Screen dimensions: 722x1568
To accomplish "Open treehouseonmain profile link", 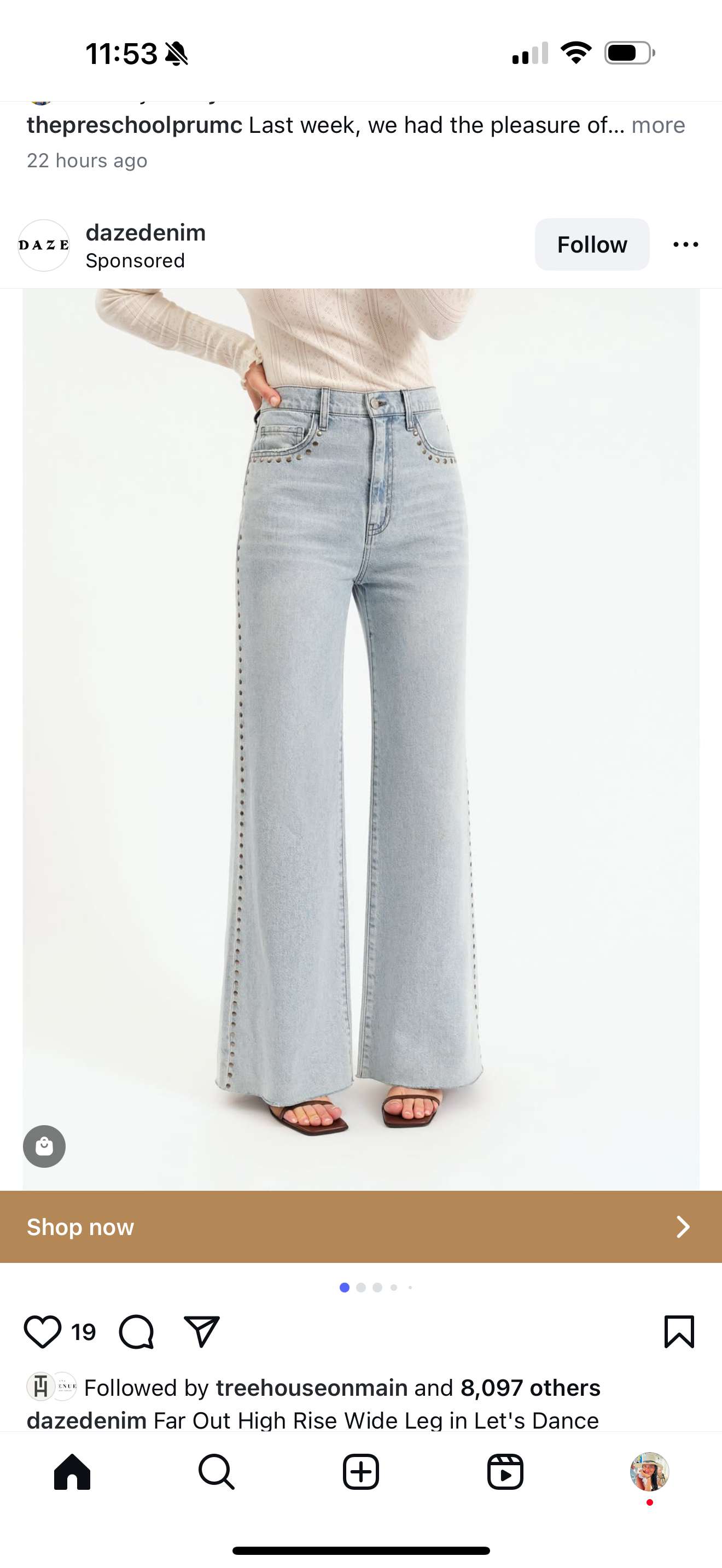I will click(x=311, y=1388).
